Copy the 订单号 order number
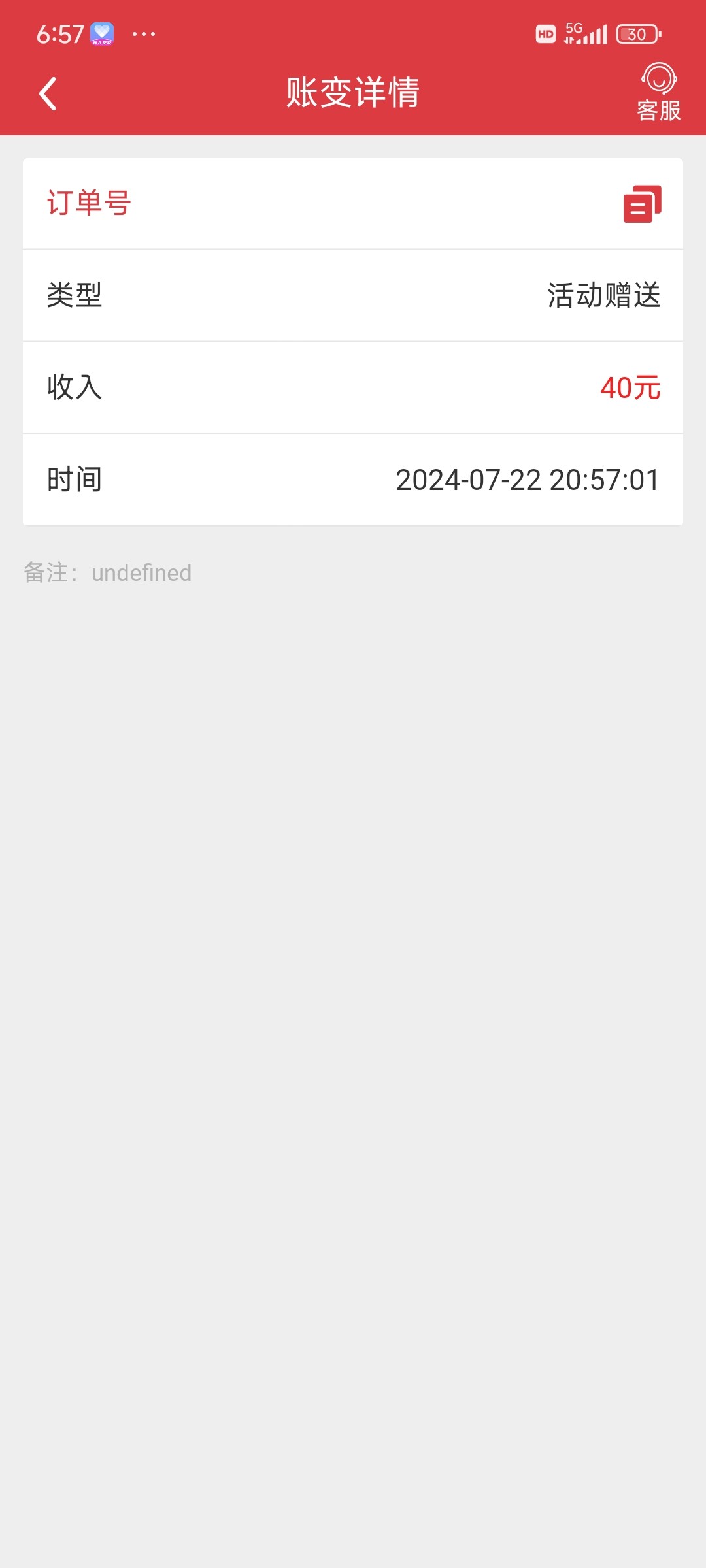Viewport: 706px width, 1568px height. (642, 204)
